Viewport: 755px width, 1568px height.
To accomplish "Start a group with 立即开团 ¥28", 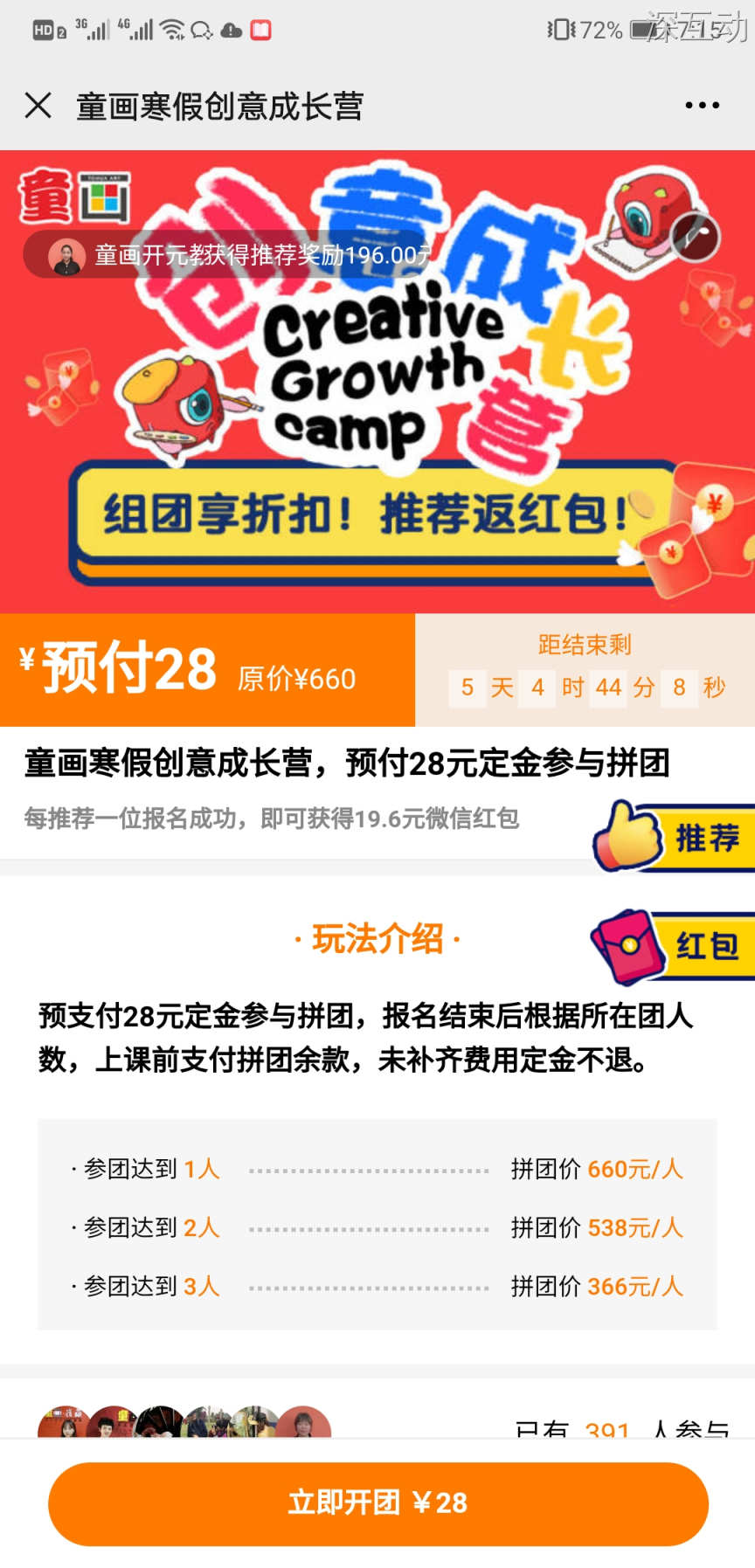I will 377,1503.
